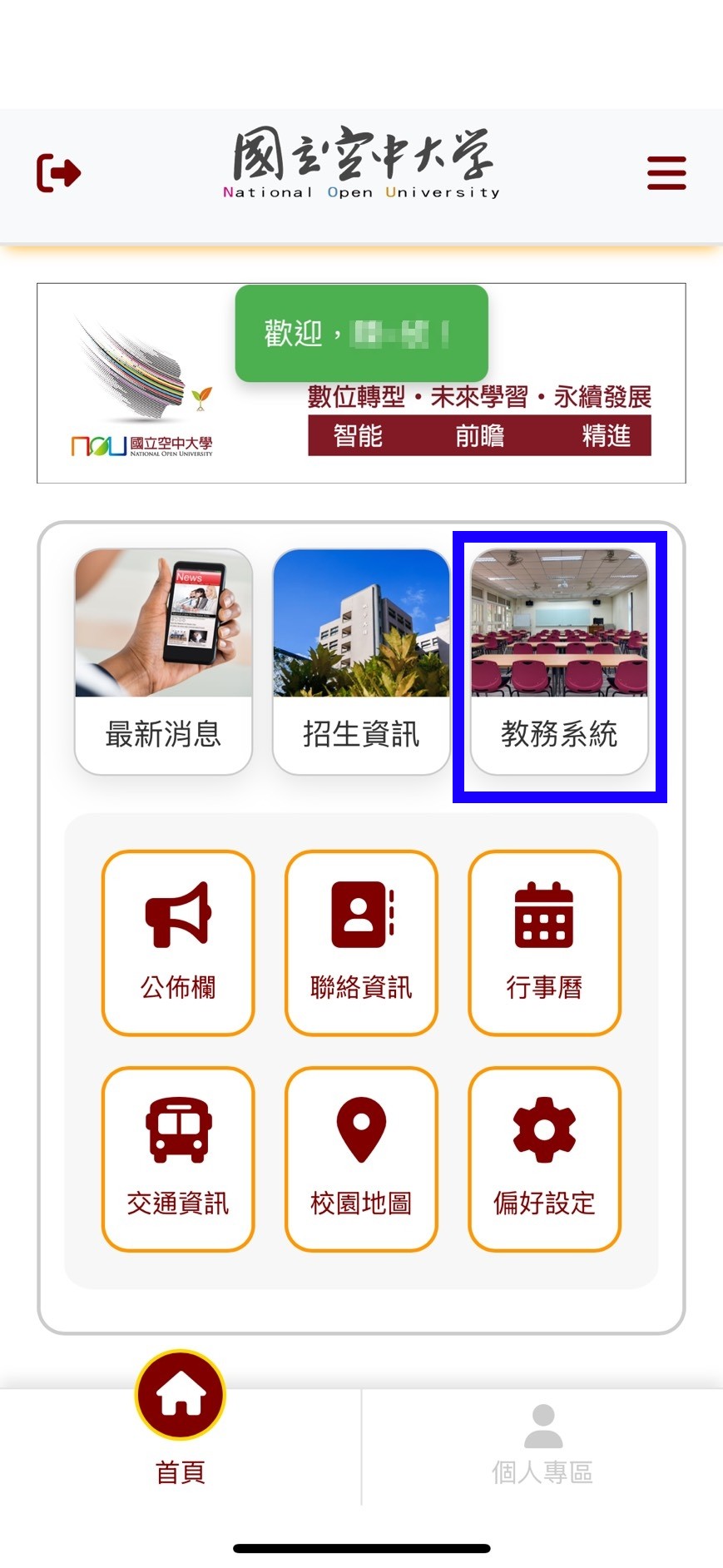Open the 行事曆 calendar

pyautogui.click(x=544, y=942)
